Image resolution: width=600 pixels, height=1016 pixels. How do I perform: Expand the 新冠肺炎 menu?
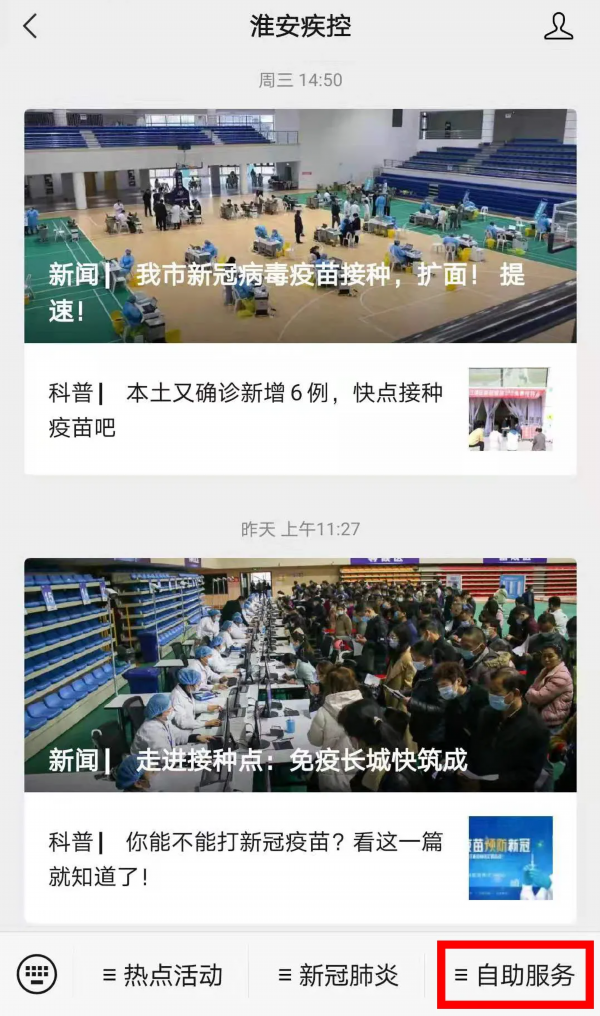click(338, 975)
